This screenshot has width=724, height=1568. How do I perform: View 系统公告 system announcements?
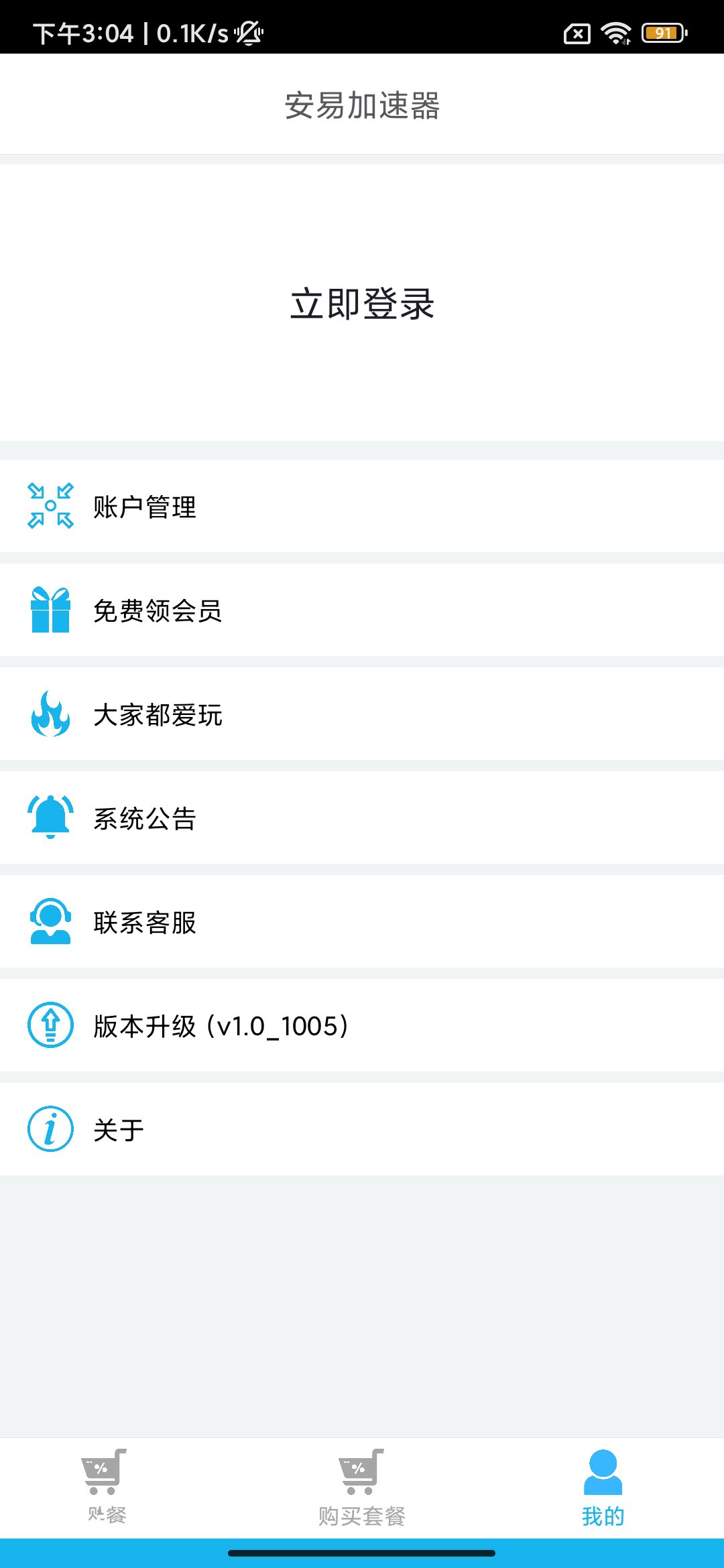click(362, 818)
